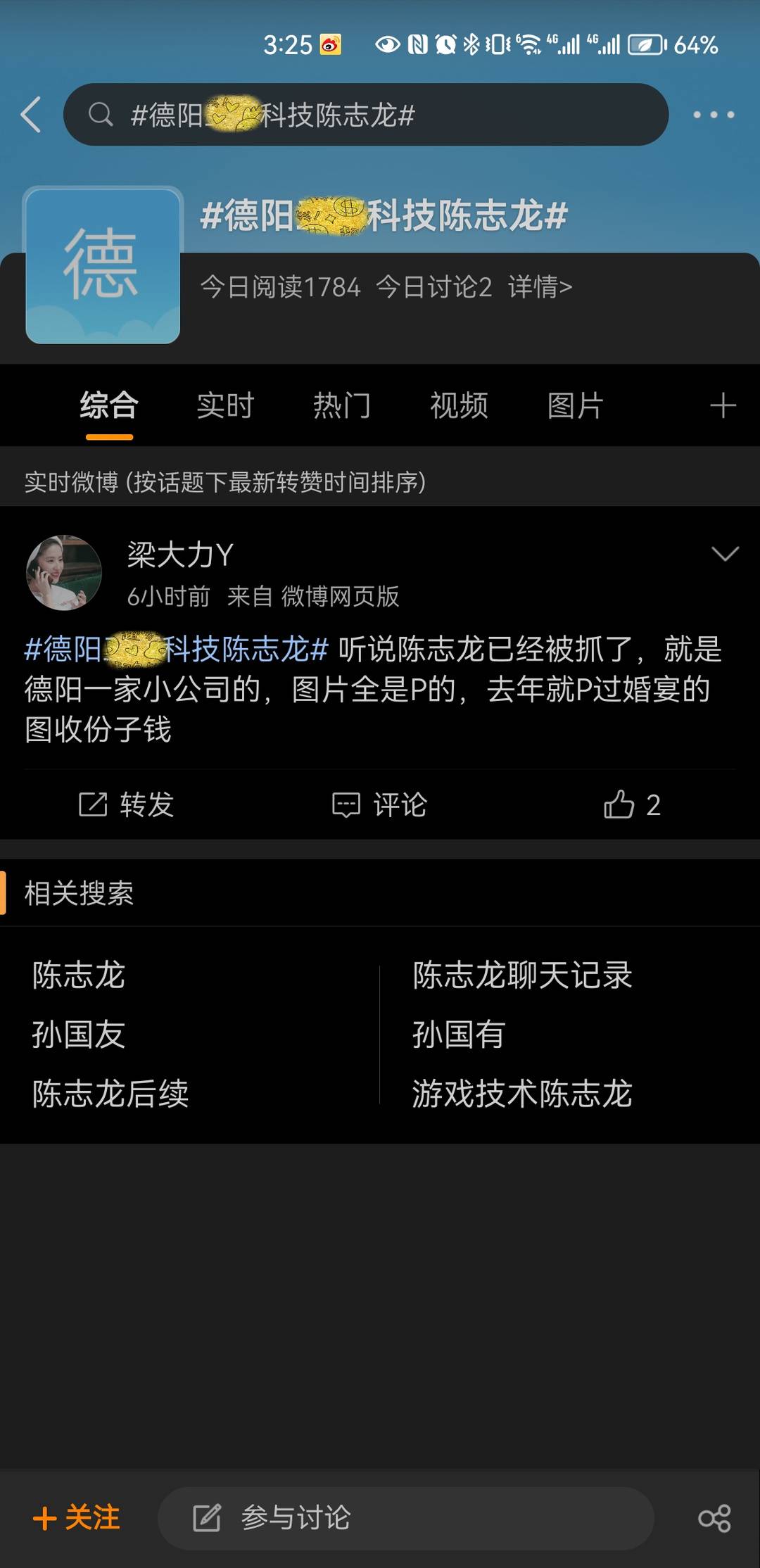Search related term 游戏技术陈志龙
The width and height of the screenshot is (760, 1568).
click(522, 1094)
